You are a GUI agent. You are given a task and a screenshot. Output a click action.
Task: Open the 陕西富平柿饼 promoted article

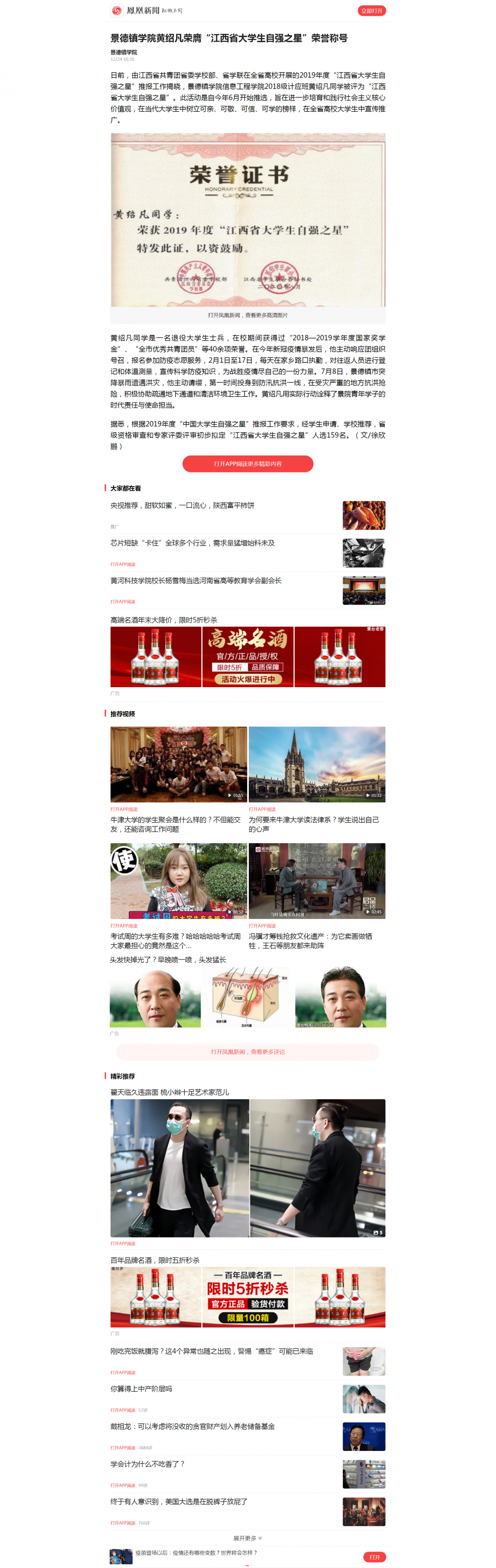[182, 505]
